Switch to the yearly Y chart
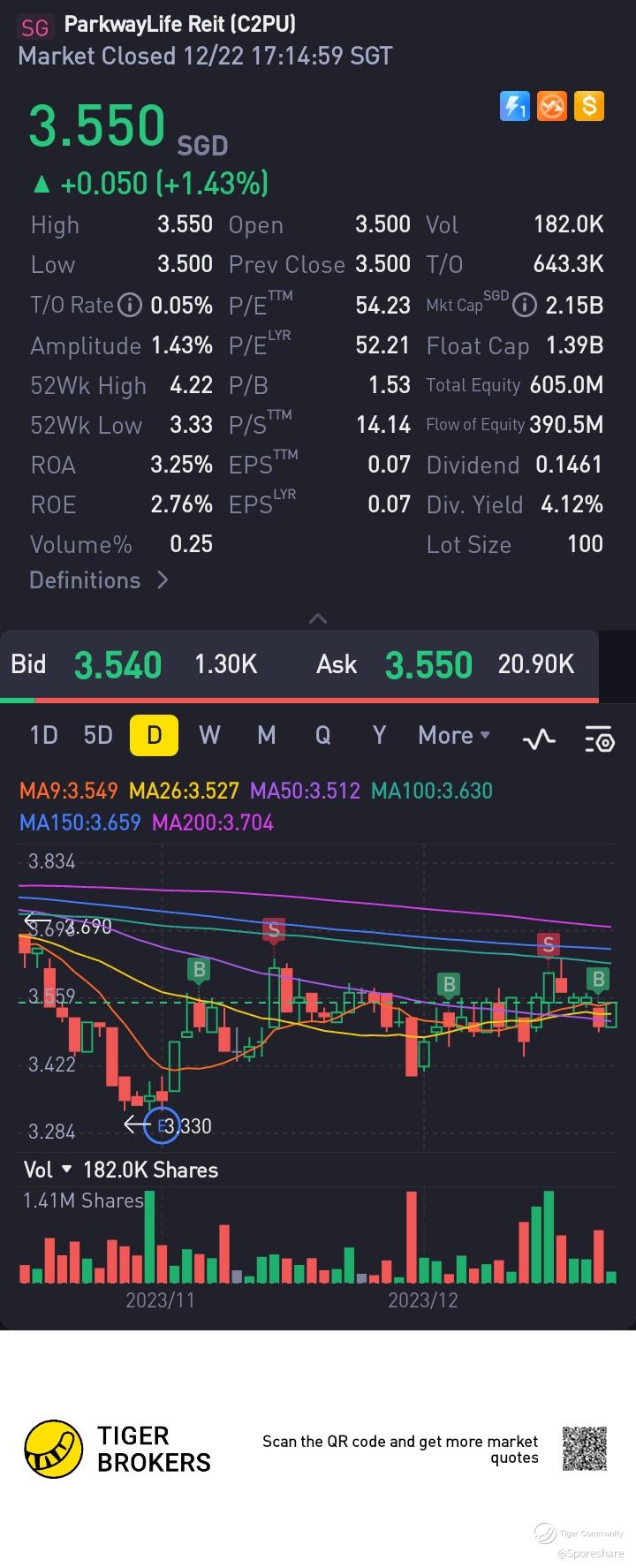The height and width of the screenshot is (1568, 636). tap(379, 735)
